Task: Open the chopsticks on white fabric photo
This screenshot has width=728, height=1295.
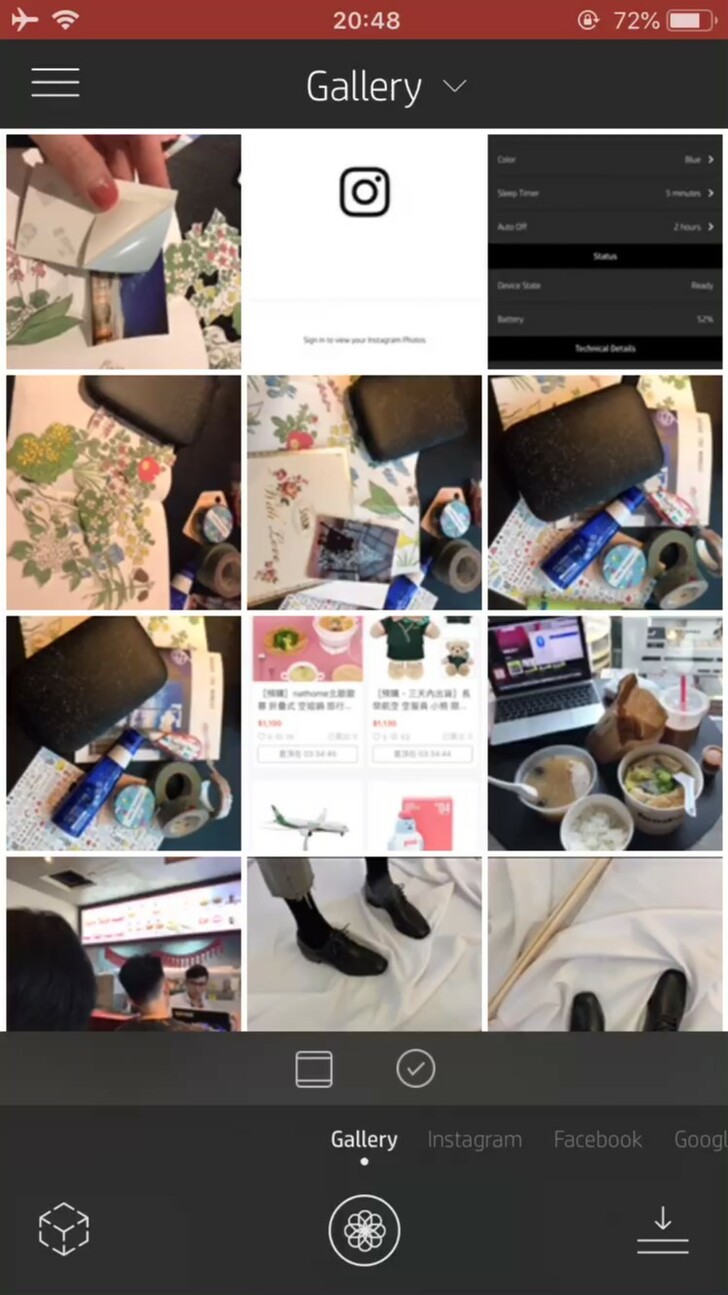Action: pyautogui.click(x=605, y=943)
